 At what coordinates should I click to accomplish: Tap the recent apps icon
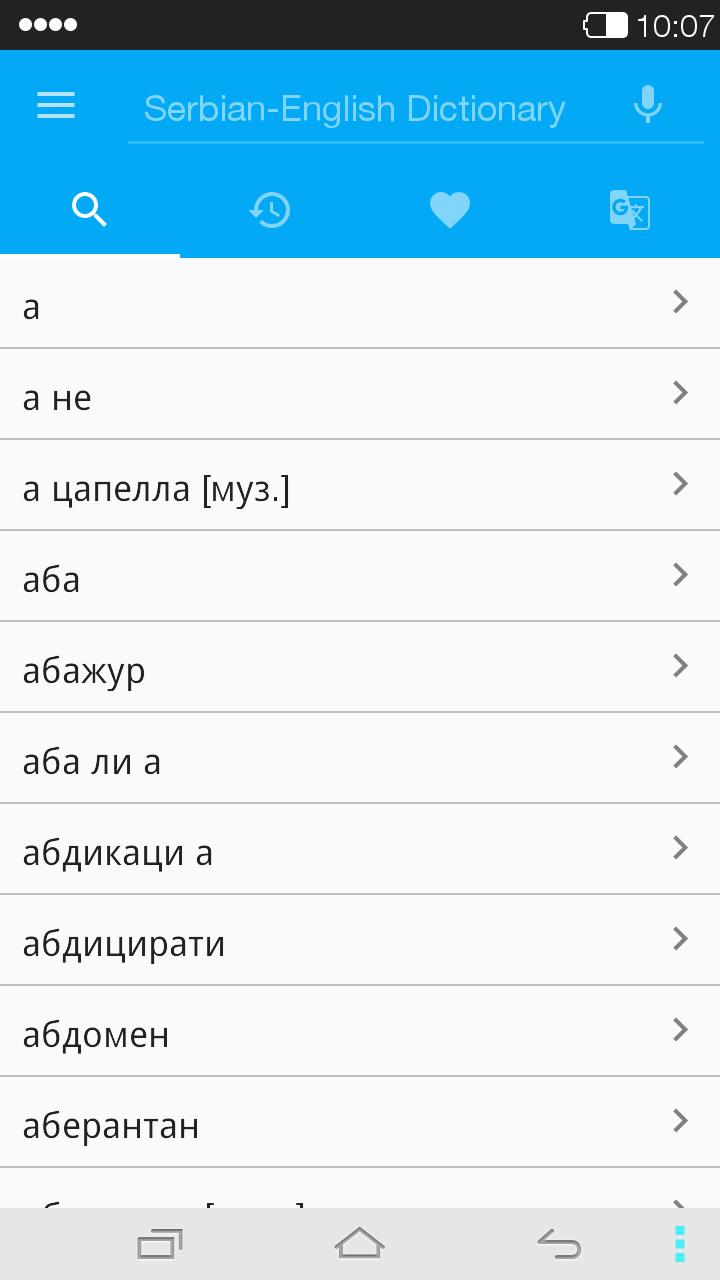coord(159,1243)
